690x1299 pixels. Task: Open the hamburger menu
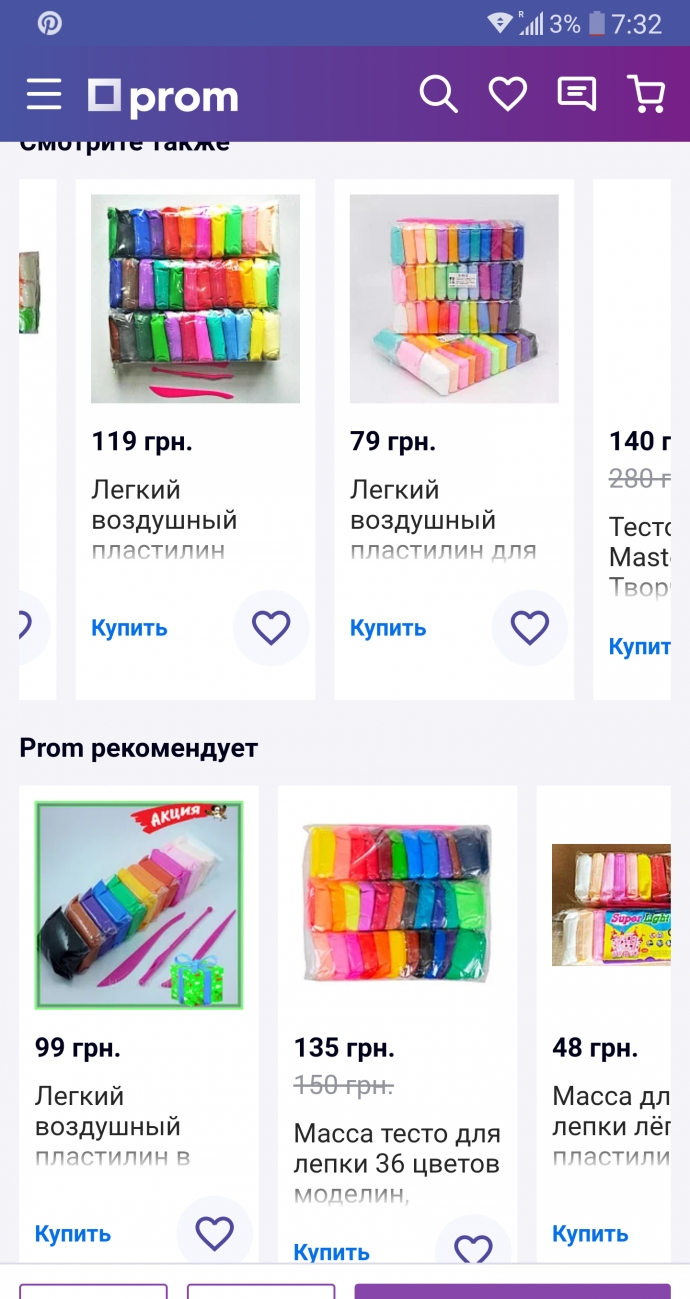44,95
